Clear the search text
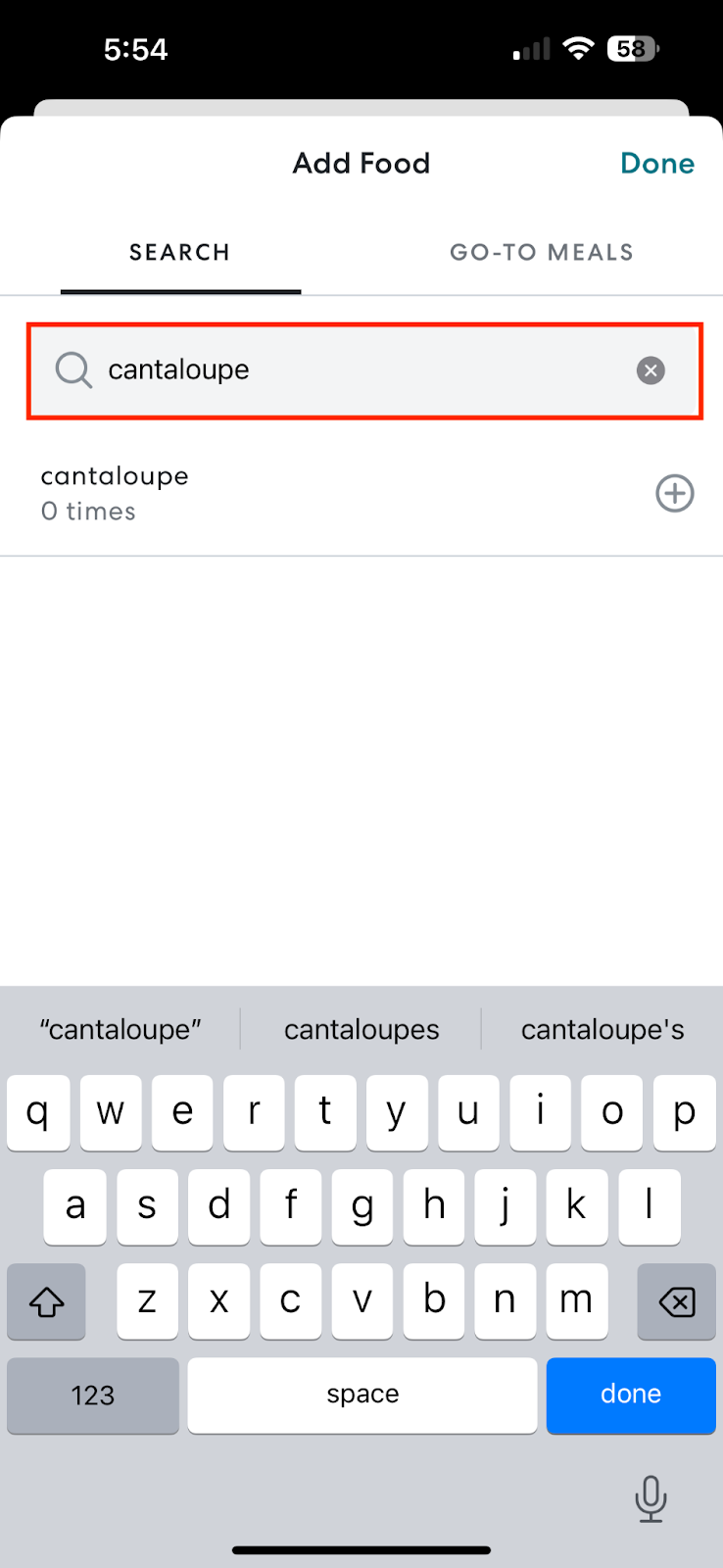723x1568 pixels. coord(651,370)
